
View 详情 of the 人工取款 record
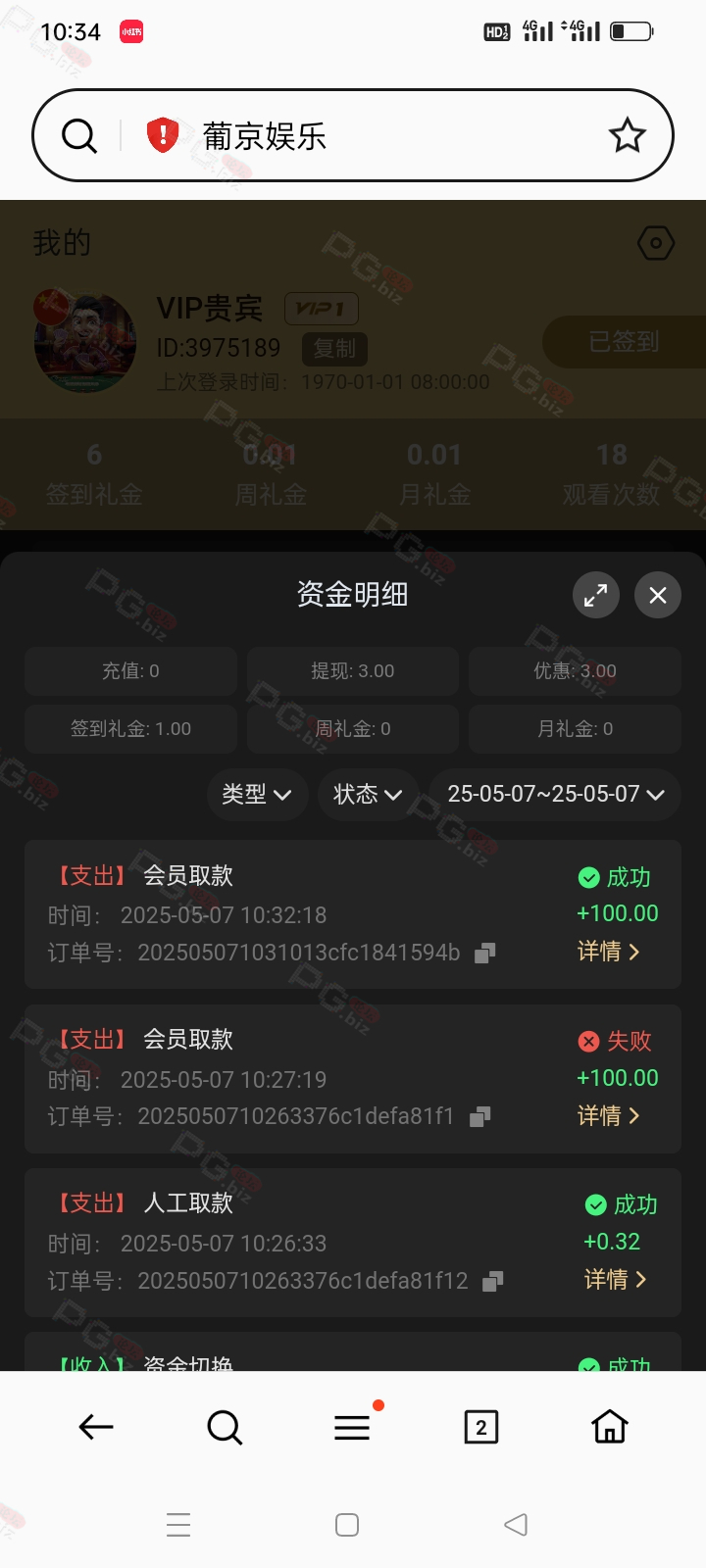[x=615, y=1279]
